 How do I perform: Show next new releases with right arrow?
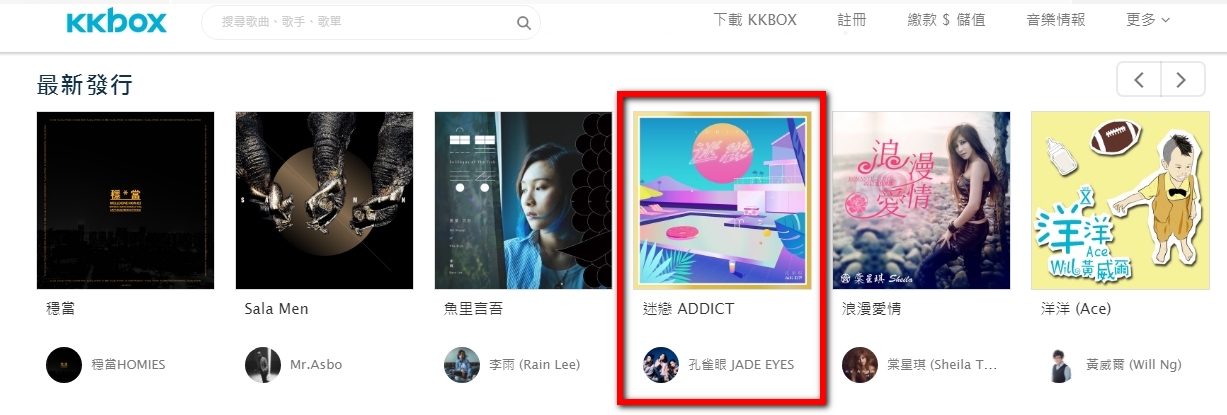click(1182, 79)
